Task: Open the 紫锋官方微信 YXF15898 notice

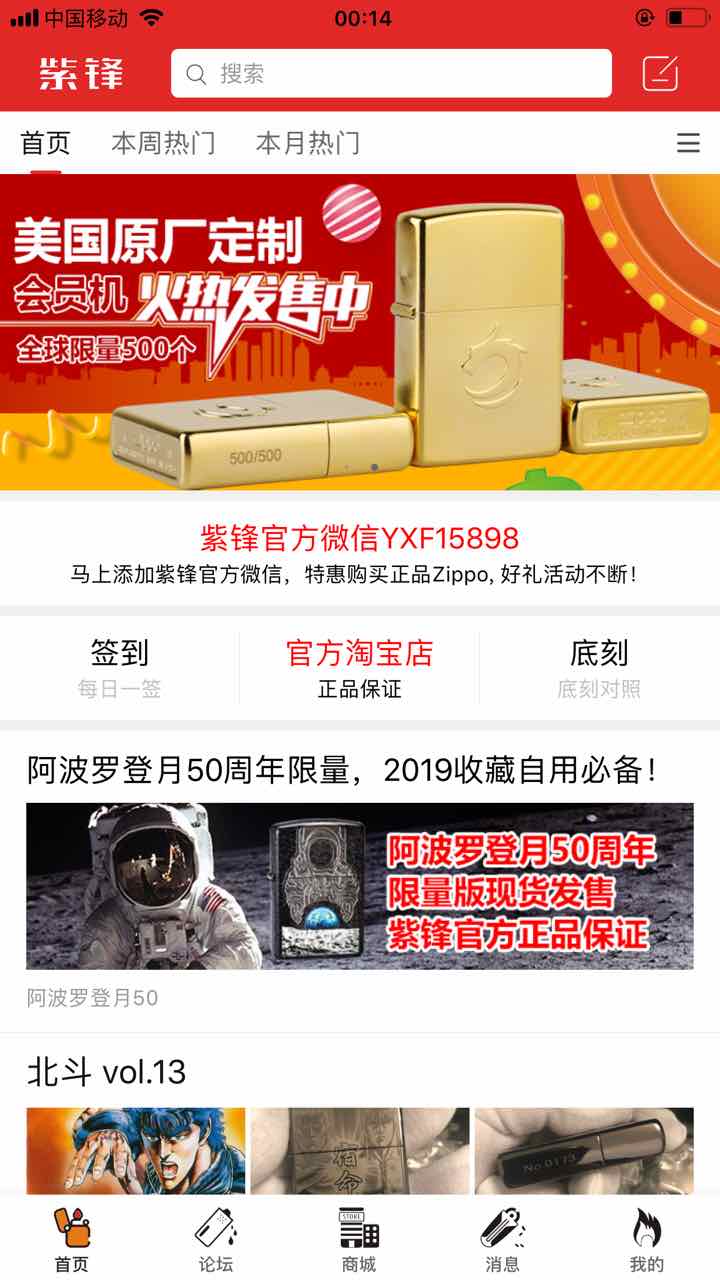Action: coord(360,552)
